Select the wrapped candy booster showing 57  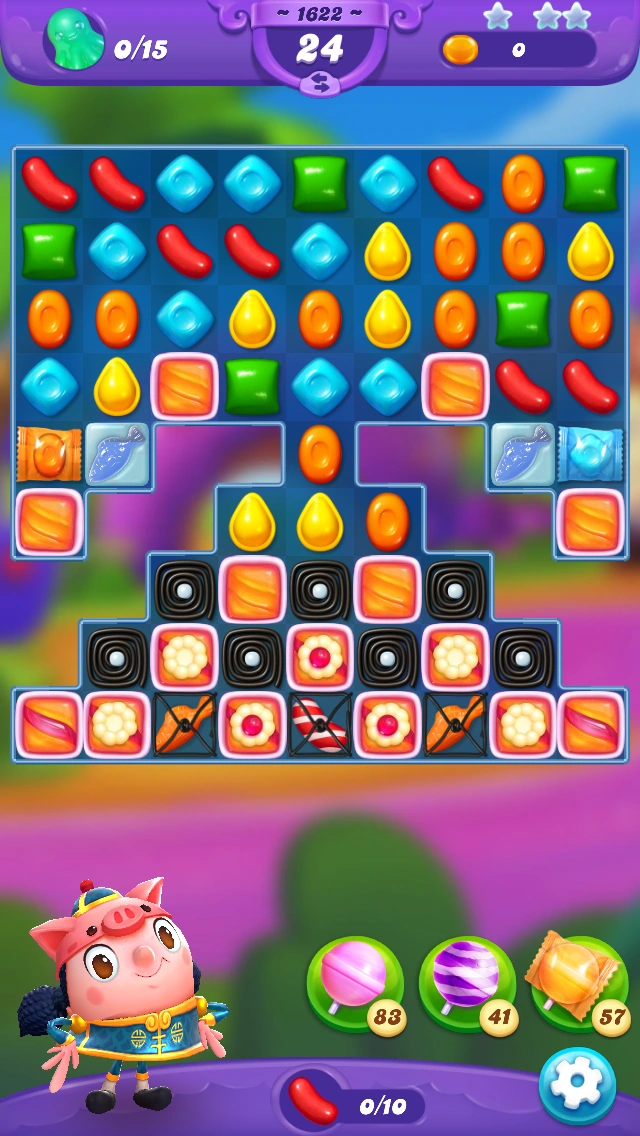click(579, 984)
